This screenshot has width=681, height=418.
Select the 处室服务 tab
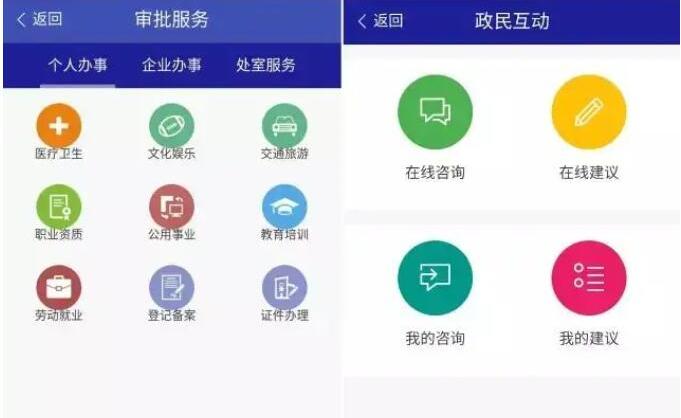[x=265, y=66]
